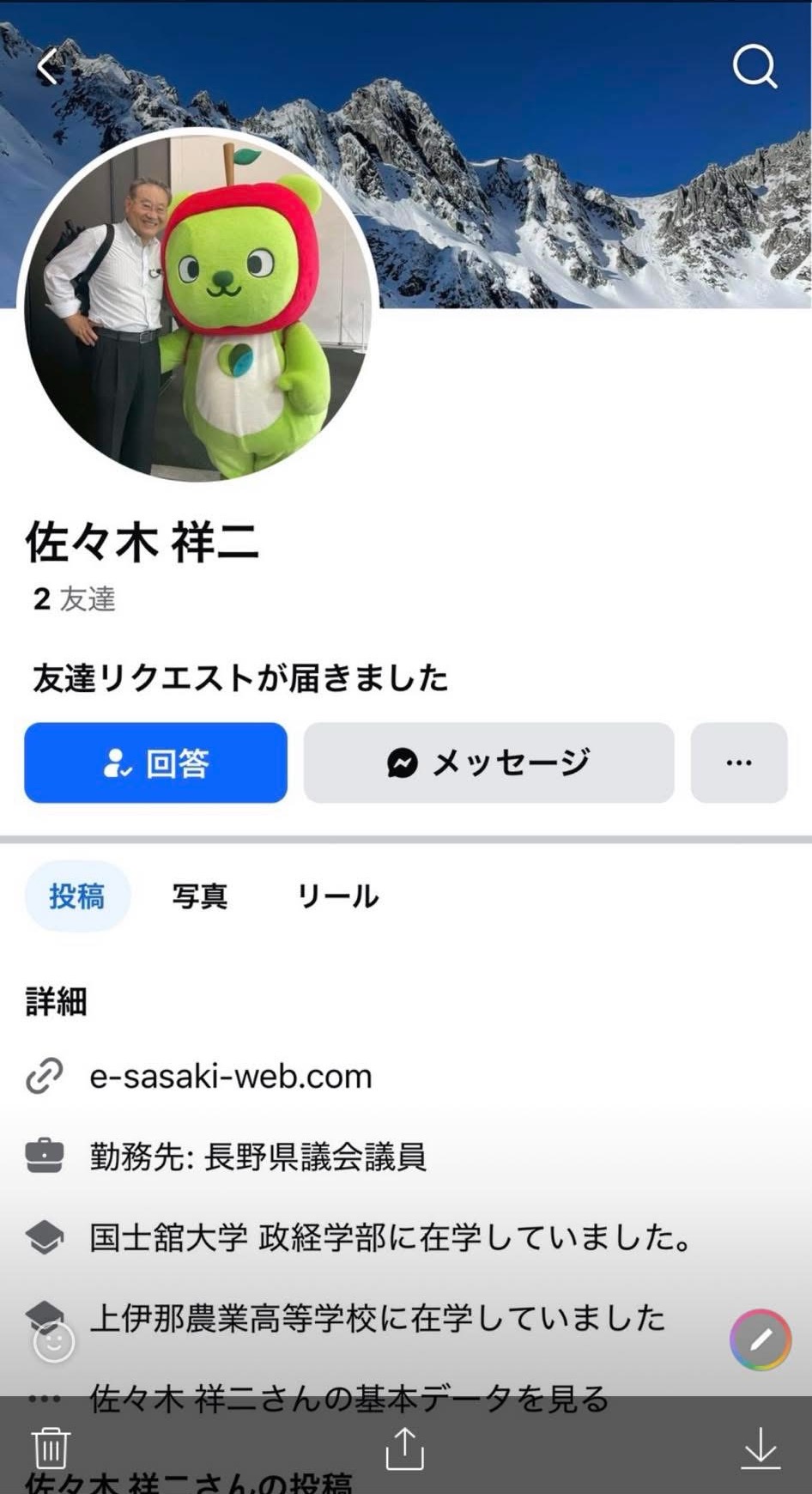The height and width of the screenshot is (1494, 812).
Task: Download using the down-arrow icon
Action: point(760,1448)
